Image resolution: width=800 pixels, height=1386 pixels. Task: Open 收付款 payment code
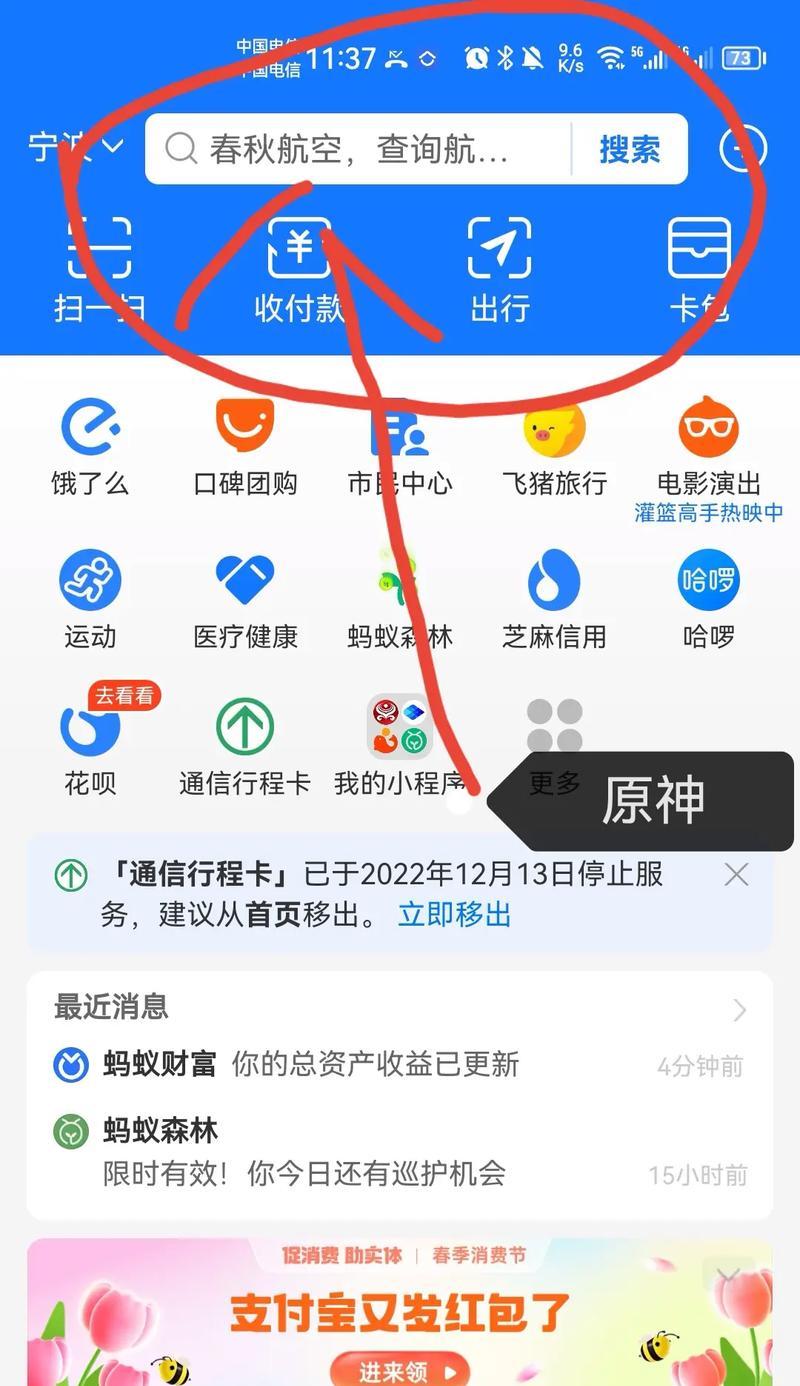pos(299,270)
